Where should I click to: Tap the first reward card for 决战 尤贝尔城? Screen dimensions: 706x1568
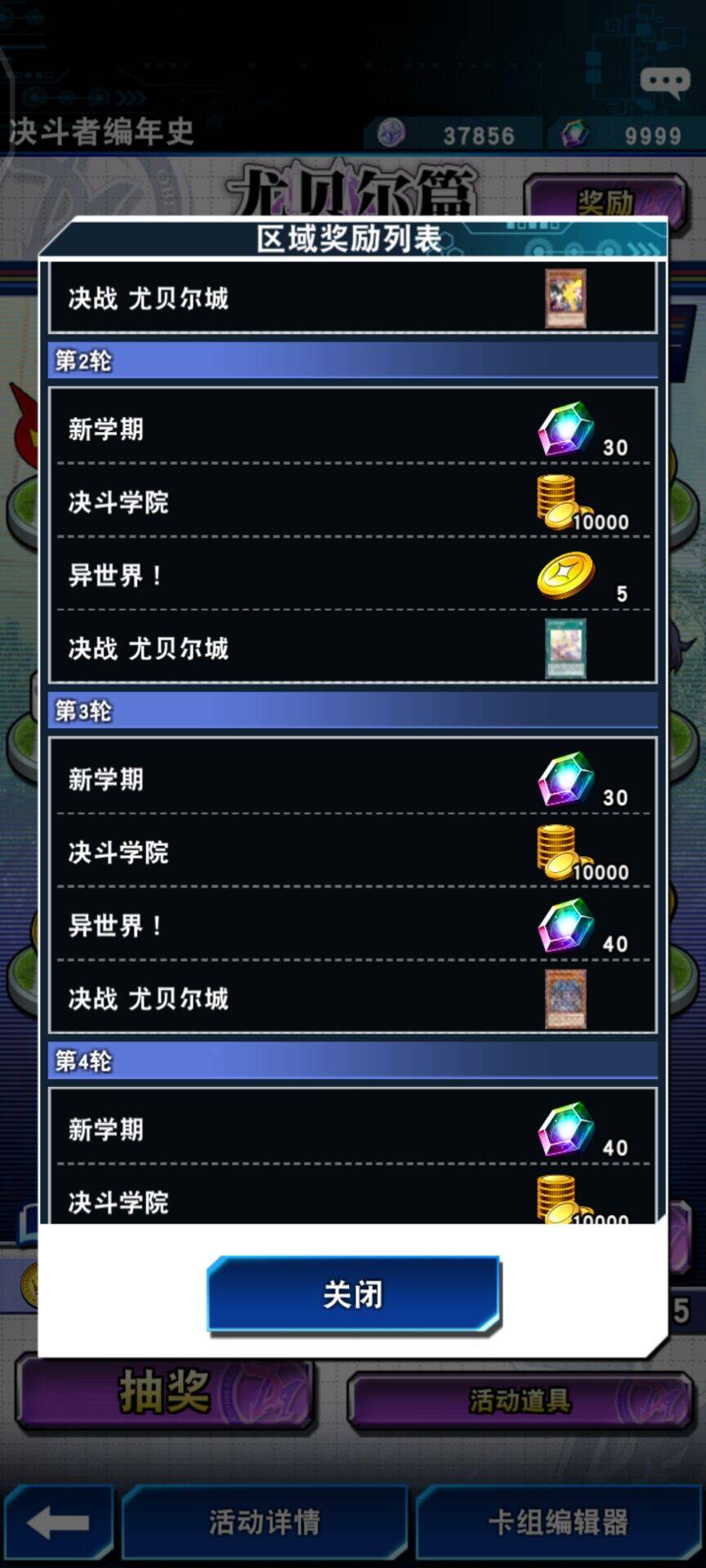click(x=565, y=299)
